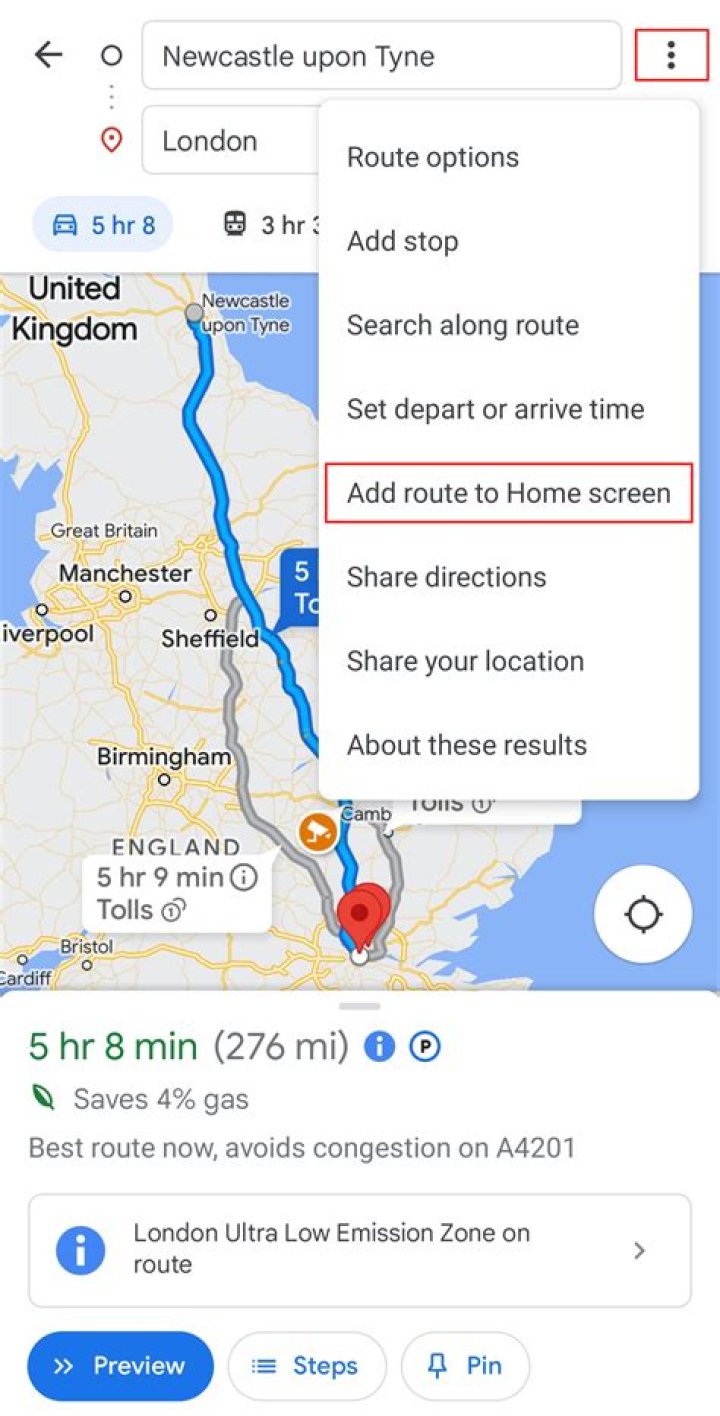720x1416 pixels.
Task: Choose Share your location
Action: tap(465, 661)
